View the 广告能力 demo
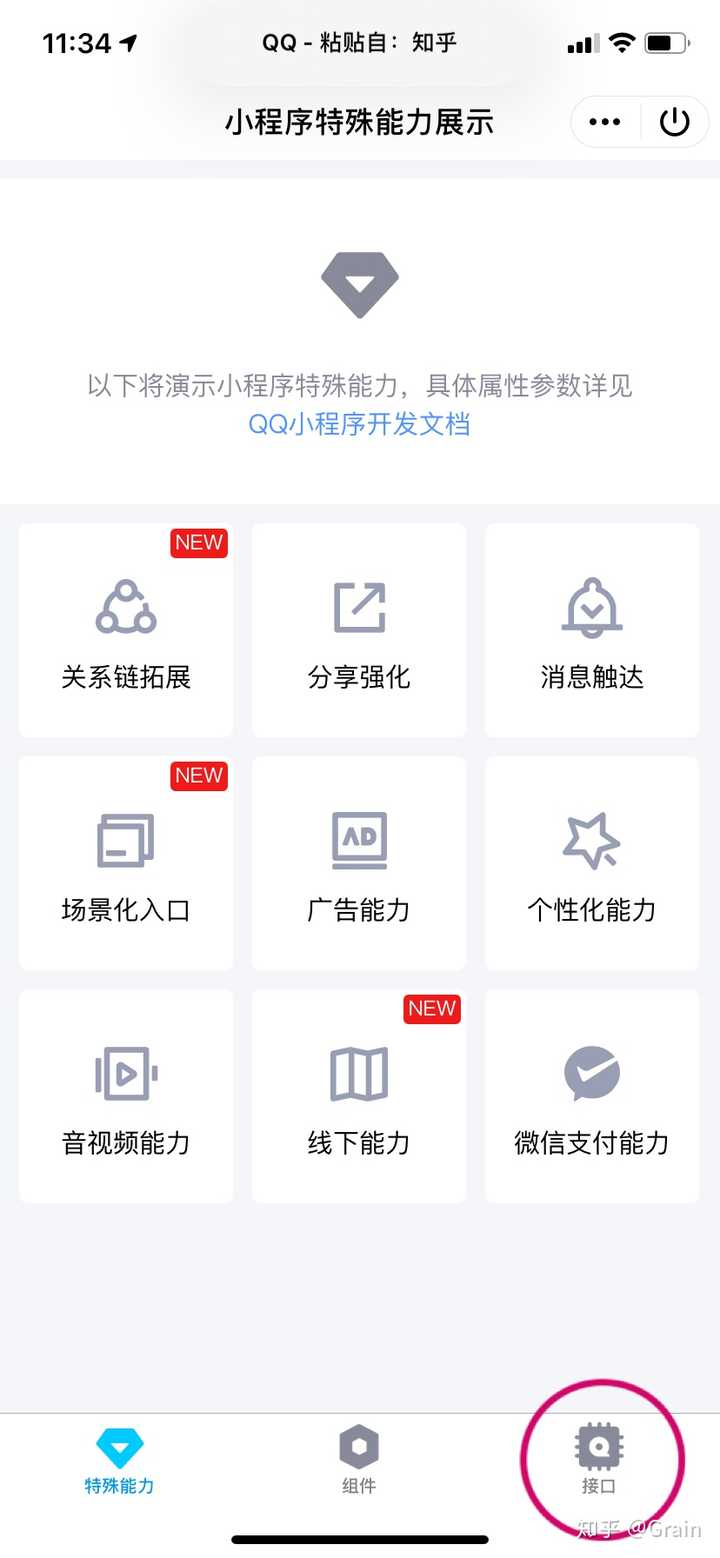 (359, 863)
